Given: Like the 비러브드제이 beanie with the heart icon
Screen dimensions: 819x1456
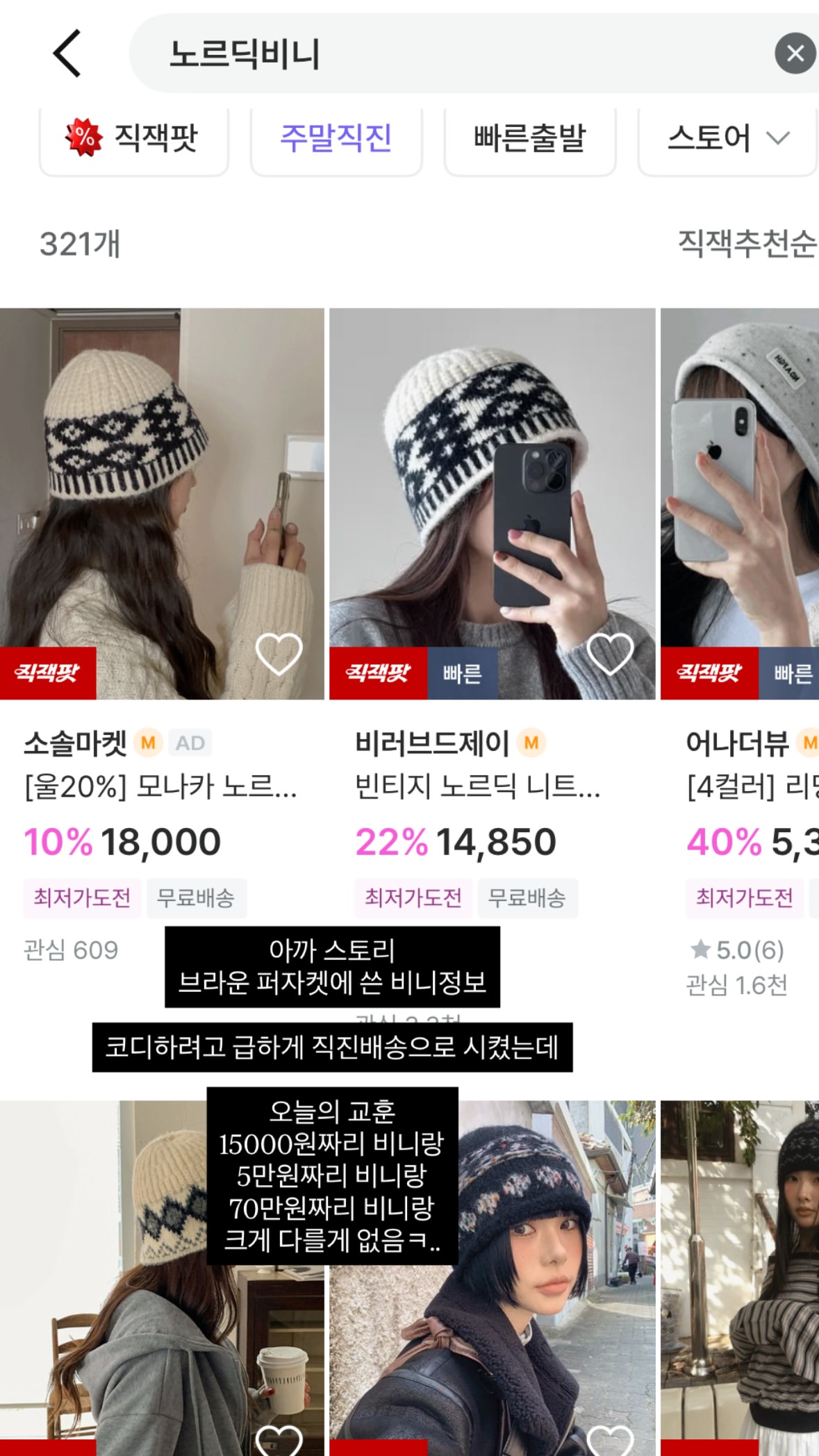Looking at the screenshot, I should [x=610, y=654].
